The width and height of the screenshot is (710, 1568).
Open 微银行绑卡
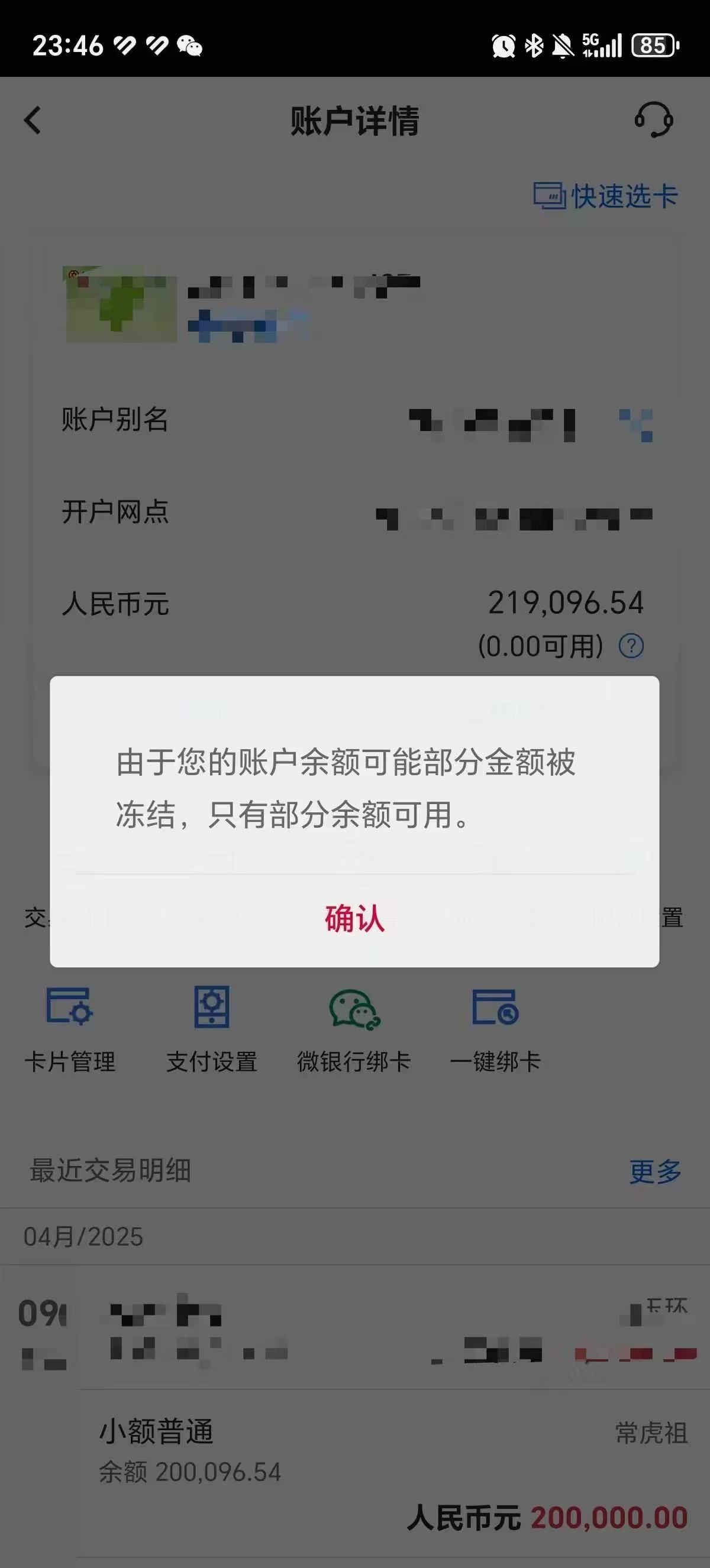tap(354, 1029)
